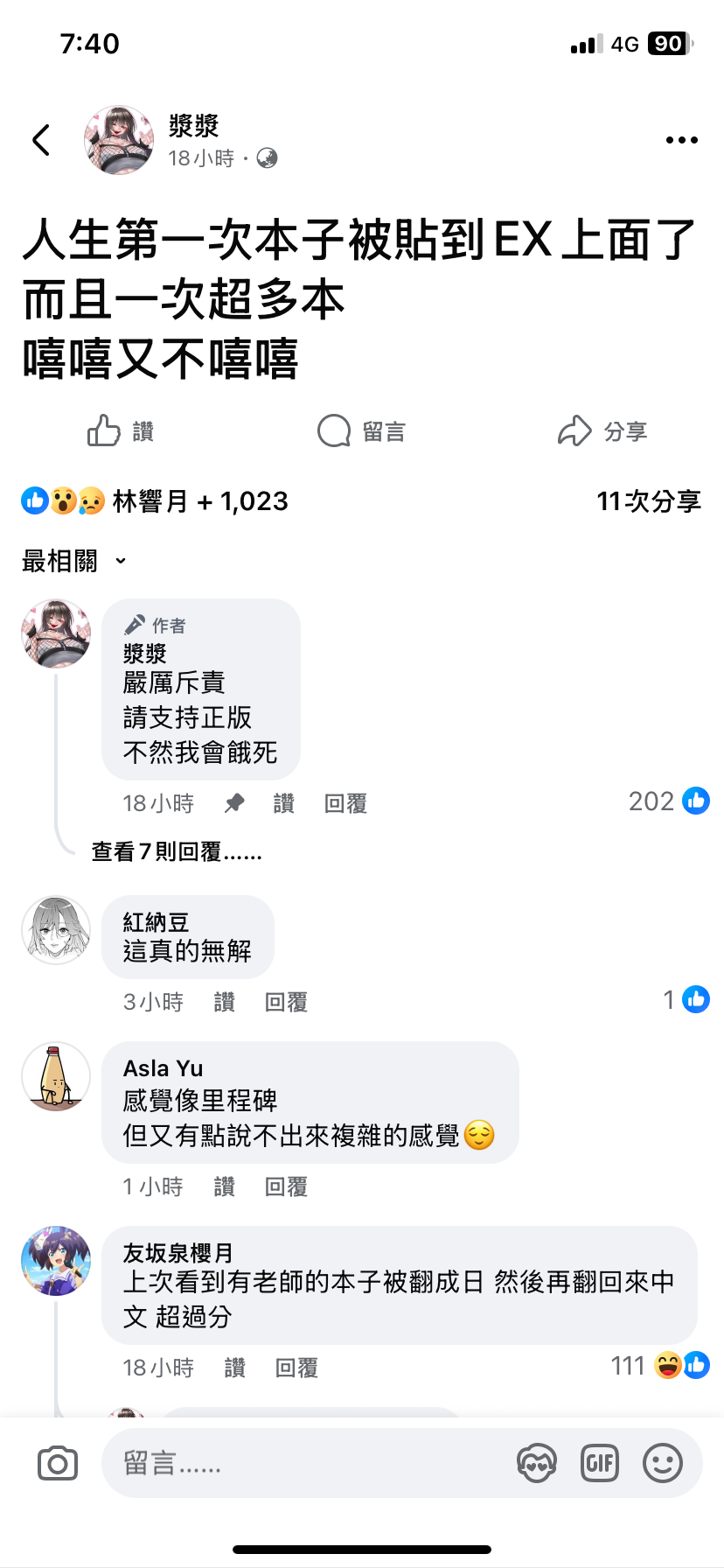The height and width of the screenshot is (1568, 724).
Task: Open 漿漿's profile picture in post header
Action: click(119, 140)
